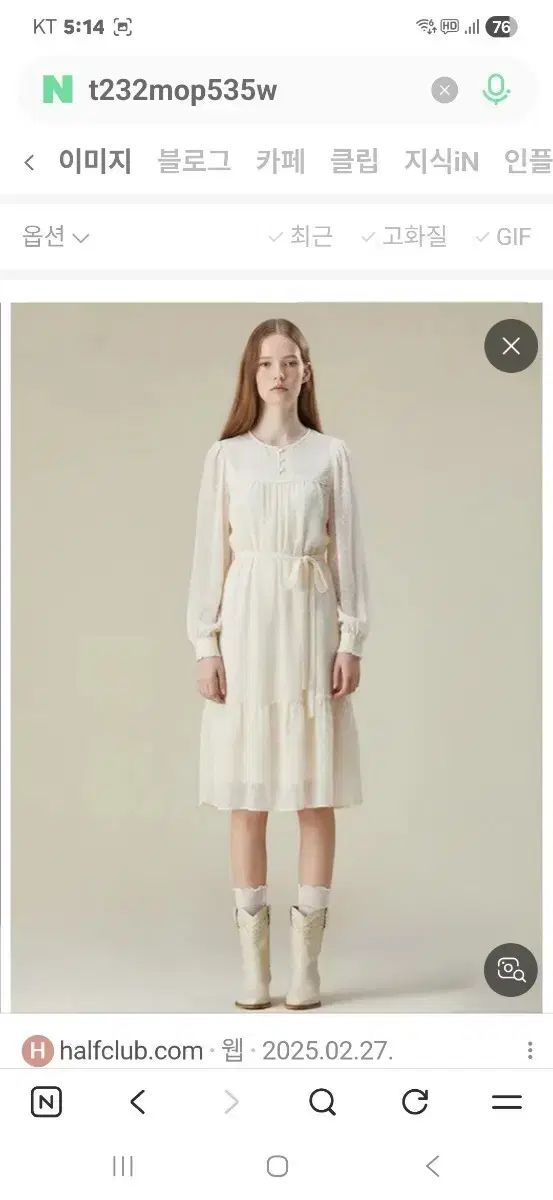Viewport: 553px width, 1200px height.
Task: Go to Naver home from bottom toolbar
Action: (x=46, y=1102)
